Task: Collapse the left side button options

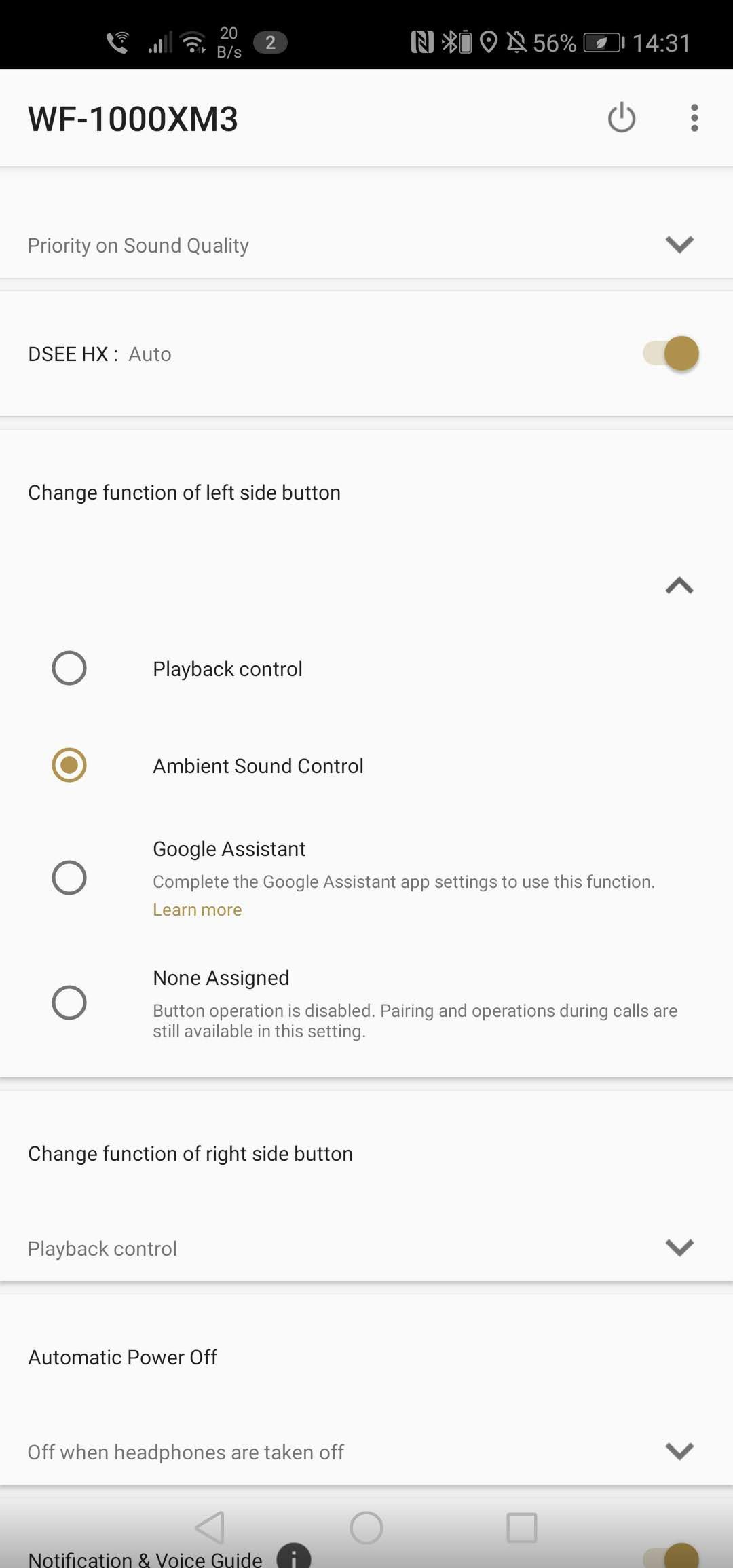Action: coord(679,585)
